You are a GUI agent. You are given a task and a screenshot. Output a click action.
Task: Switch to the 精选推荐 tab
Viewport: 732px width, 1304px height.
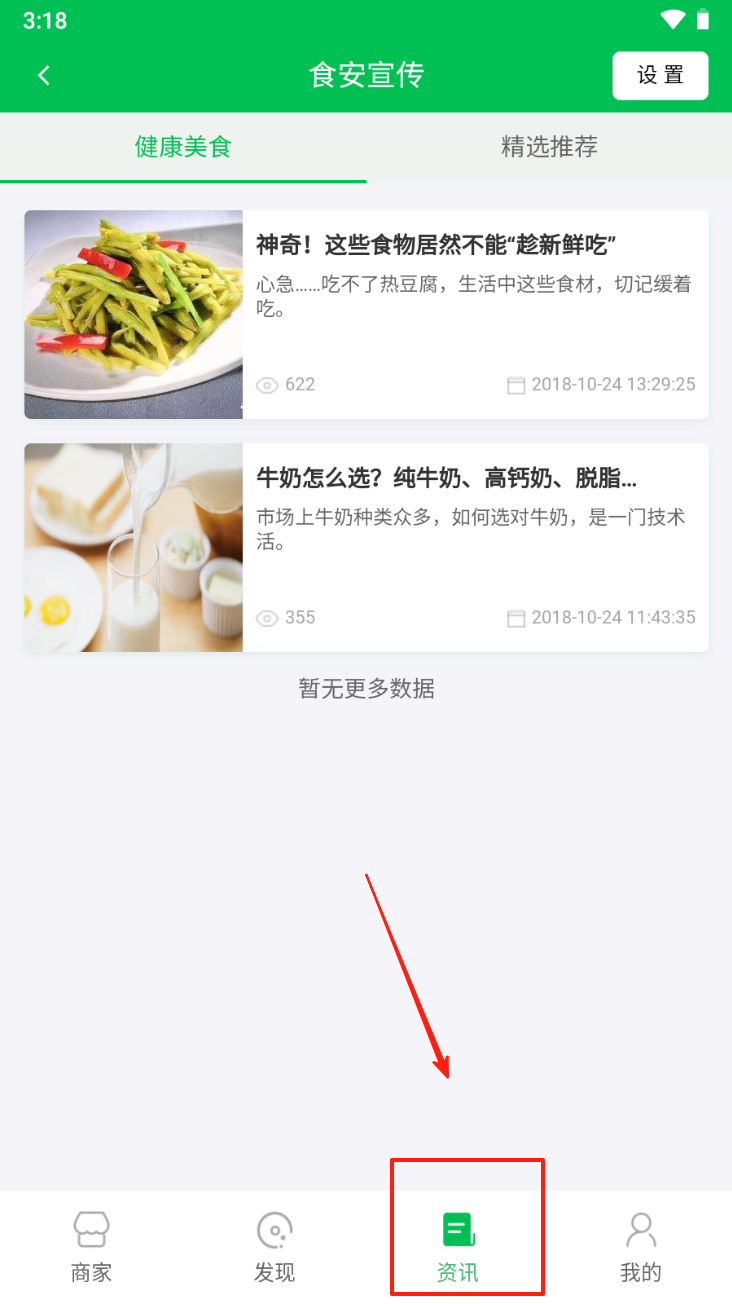549,147
